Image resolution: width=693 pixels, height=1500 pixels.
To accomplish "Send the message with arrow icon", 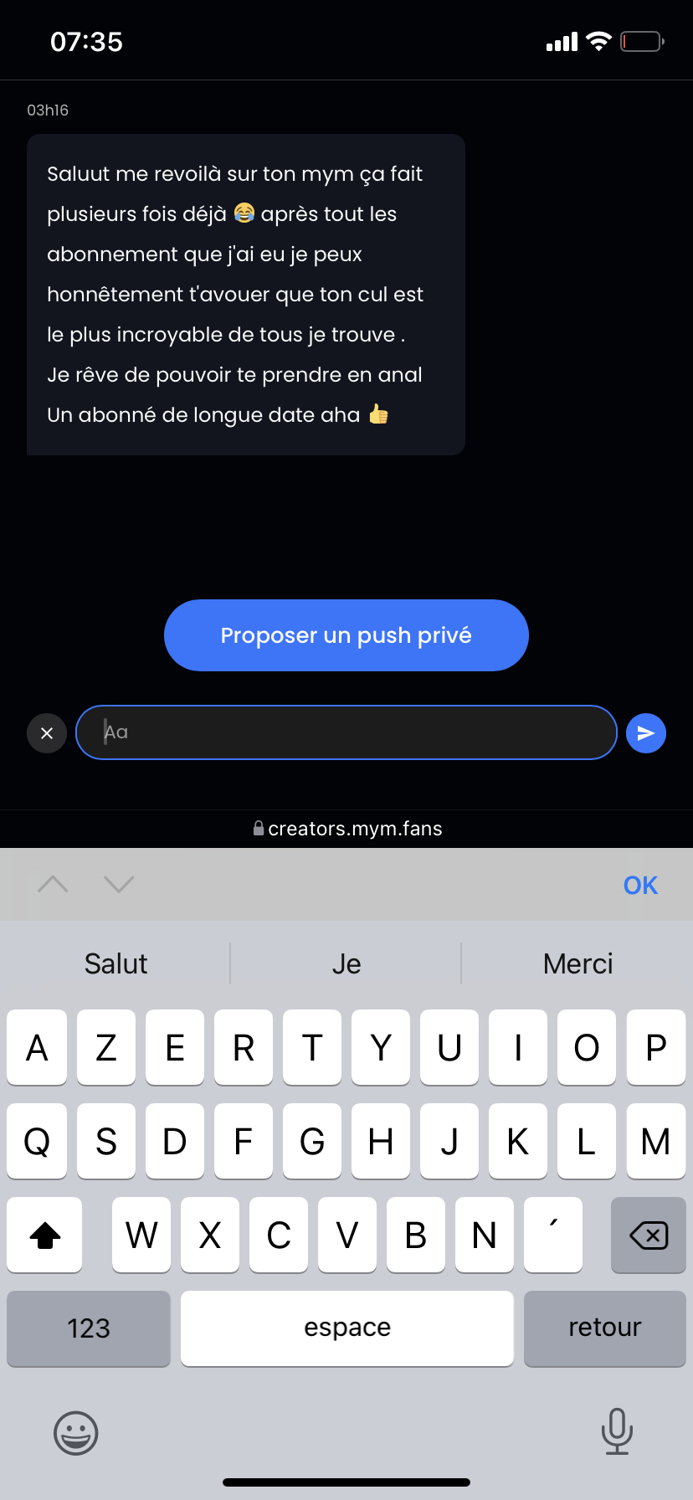I will [646, 733].
